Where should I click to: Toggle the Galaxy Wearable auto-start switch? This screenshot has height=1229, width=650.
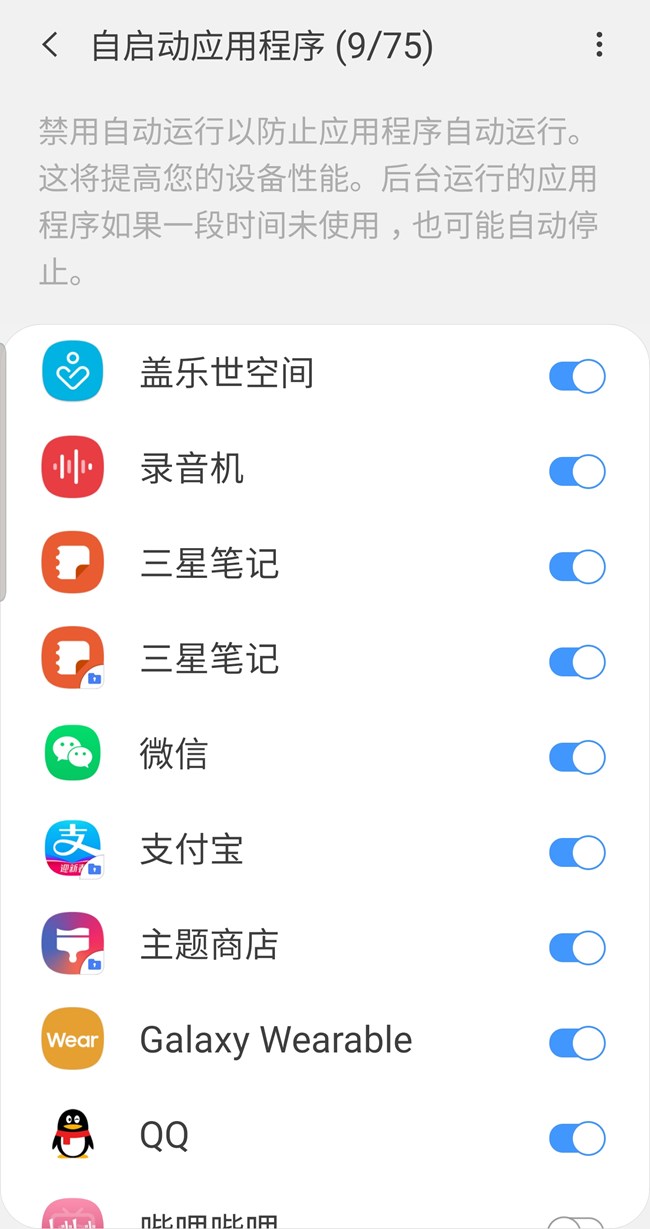tap(577, 1043)
